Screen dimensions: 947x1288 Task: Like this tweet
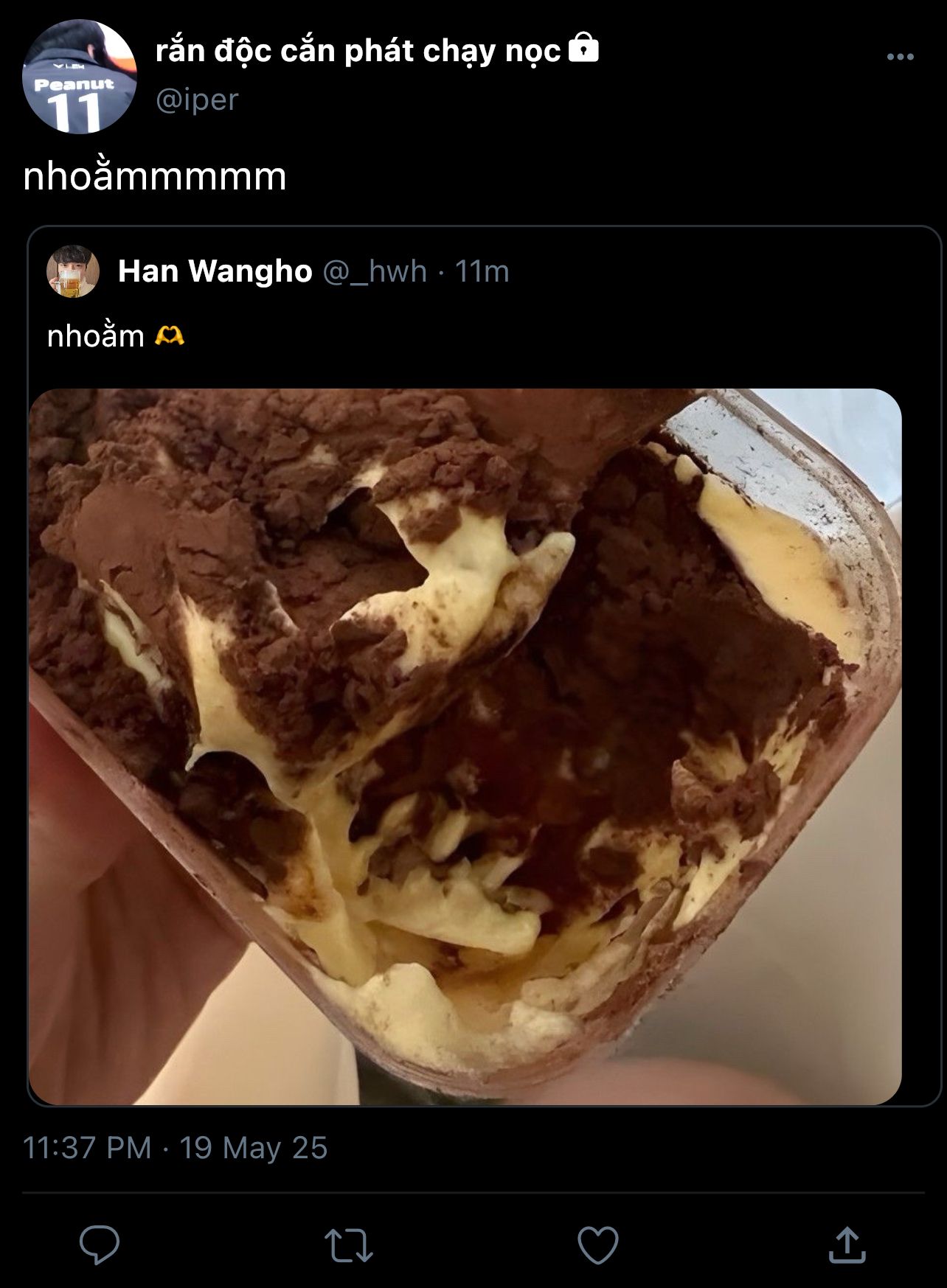click(x=597, y=1245)
